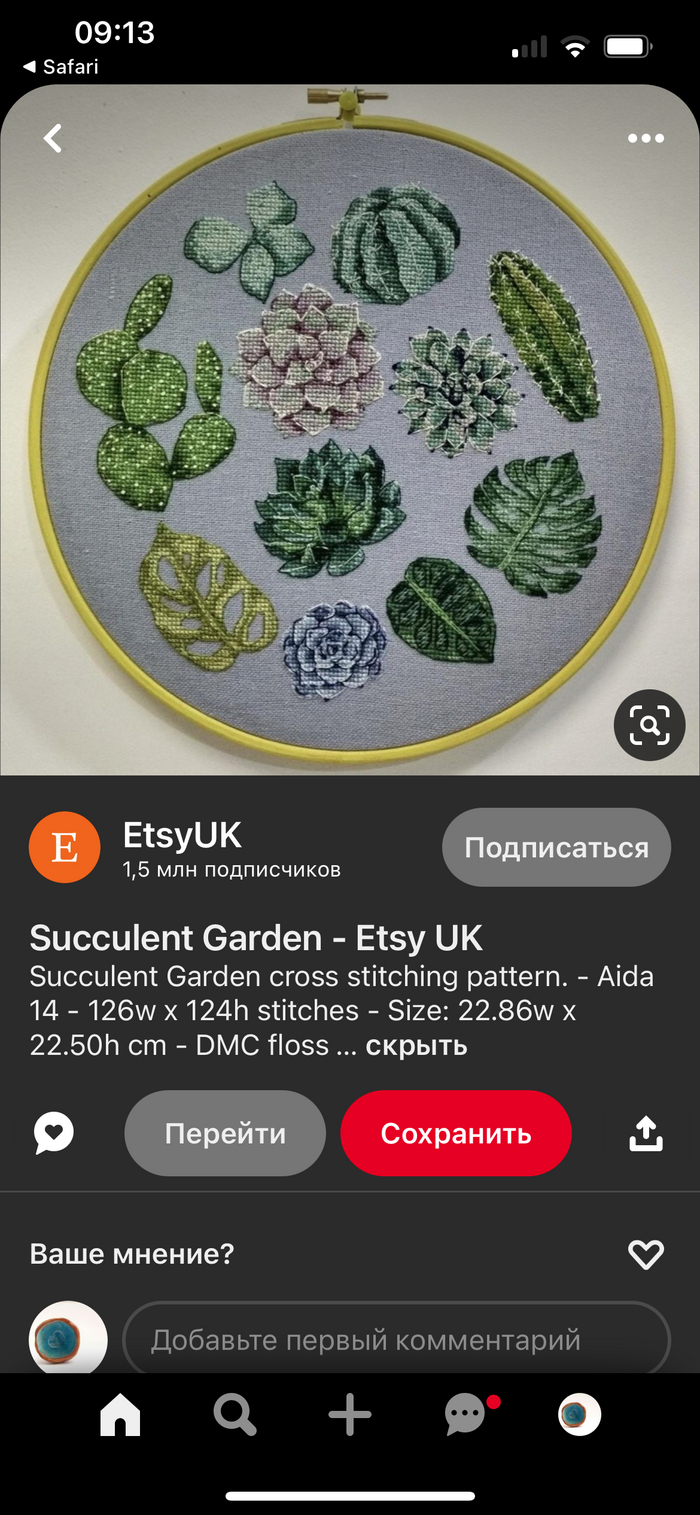The image size is (700, 1515).
Task: Switch to the Home tab
Action: 120,1415
